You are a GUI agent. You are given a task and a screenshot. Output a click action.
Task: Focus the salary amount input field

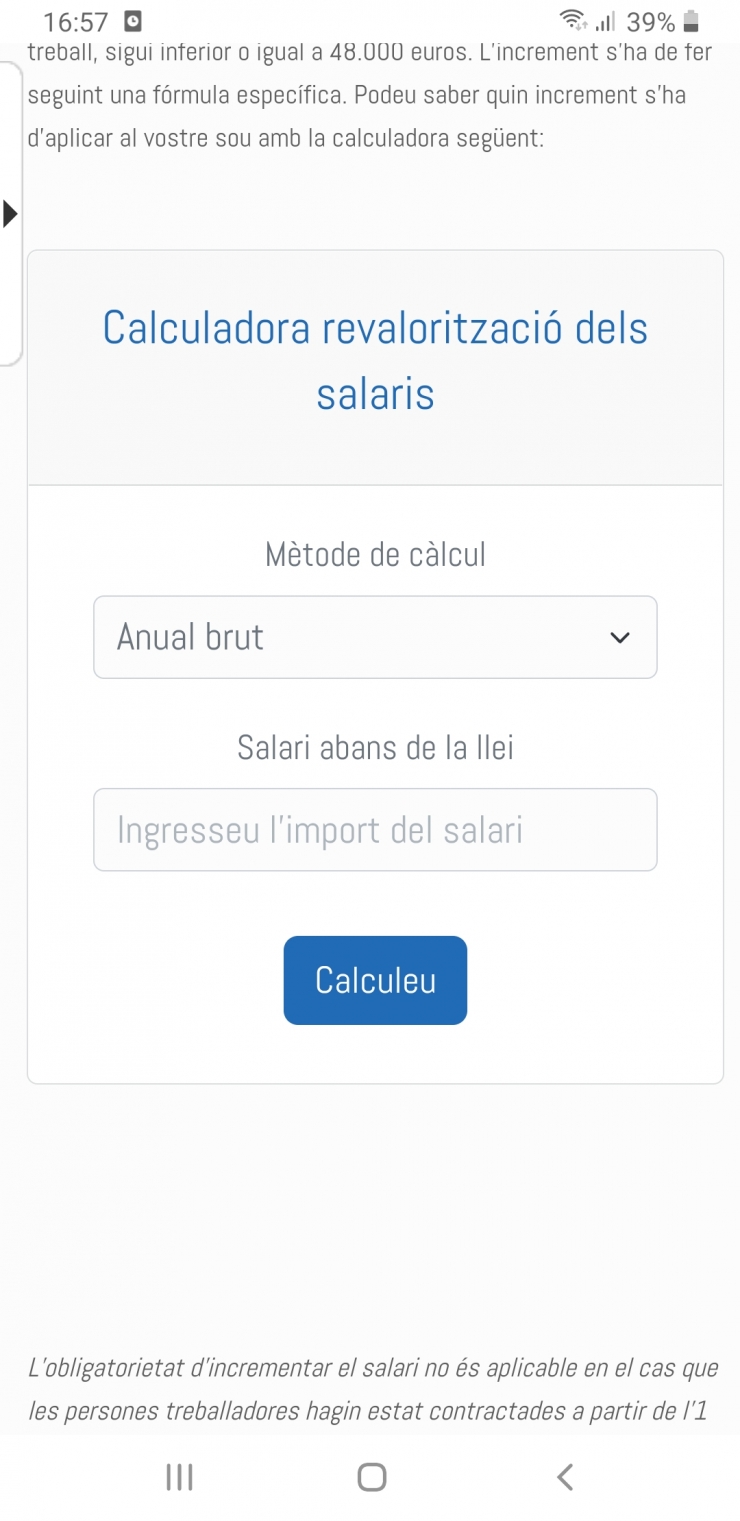375,830
